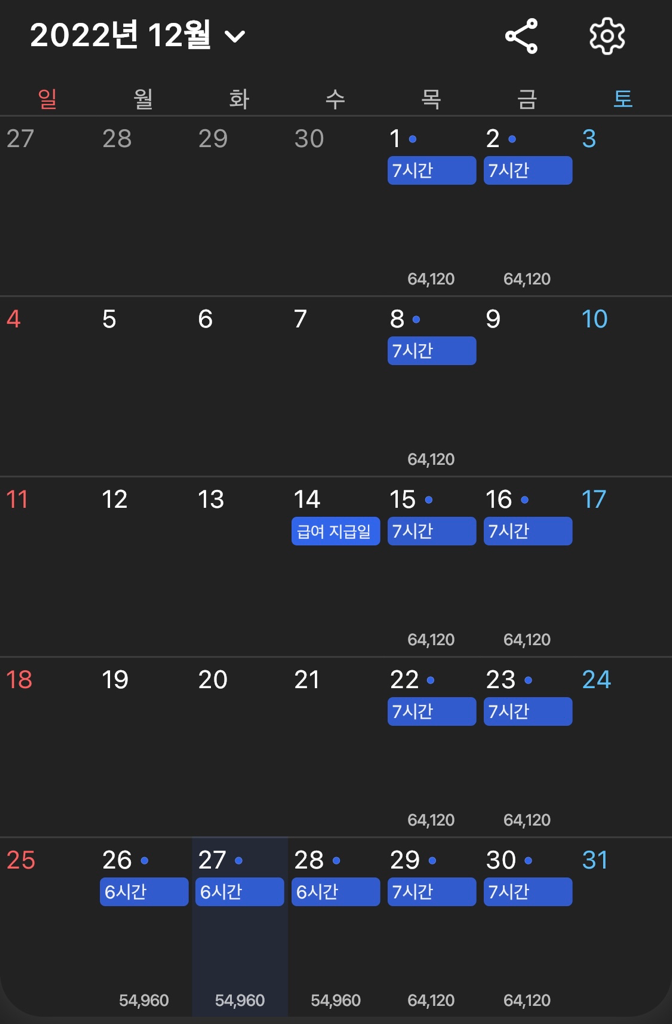Open the 7시간 entry on December 2

[528, 171]
